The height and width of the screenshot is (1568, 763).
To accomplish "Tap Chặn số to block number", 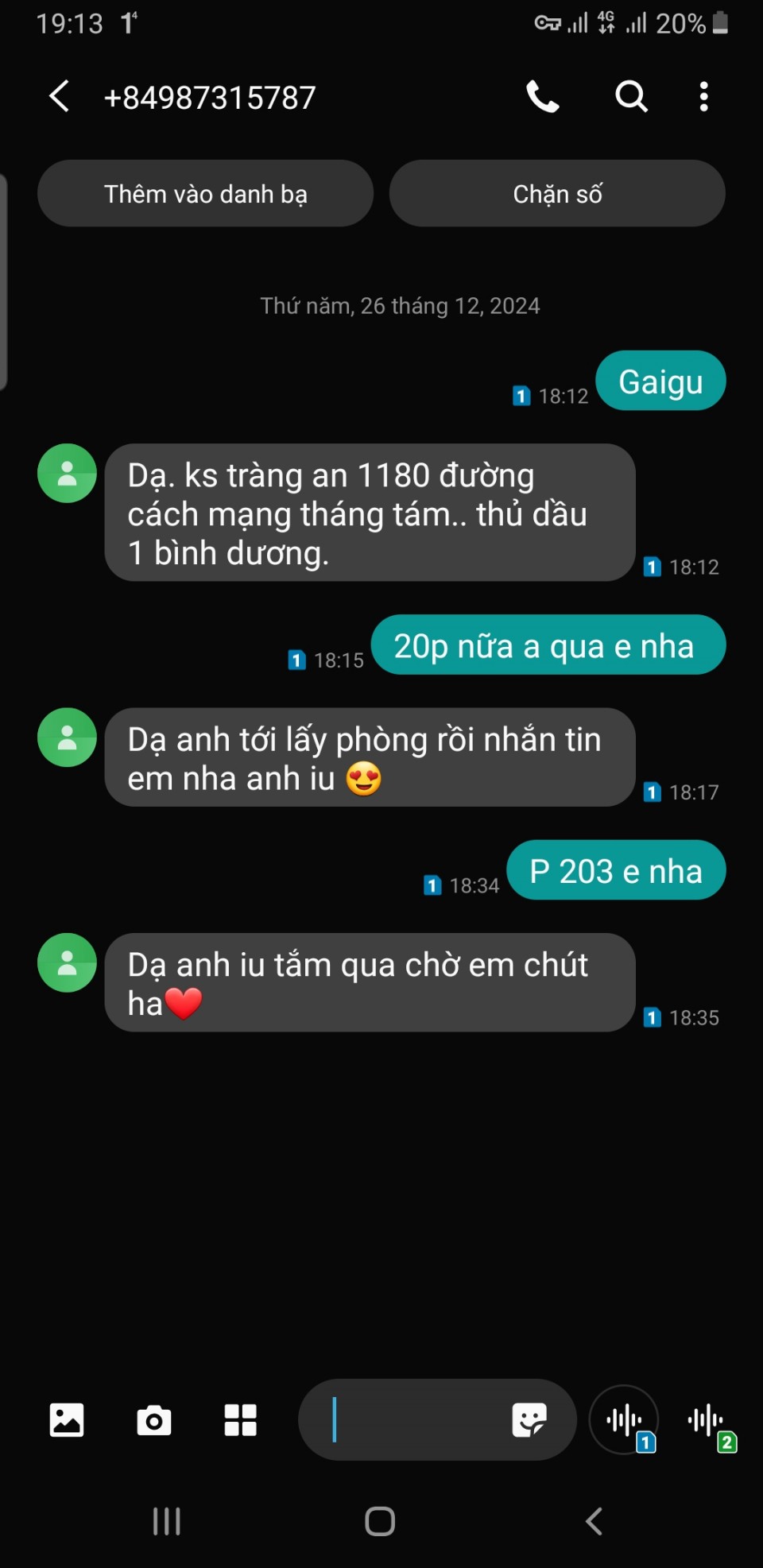I will [557, 194].
